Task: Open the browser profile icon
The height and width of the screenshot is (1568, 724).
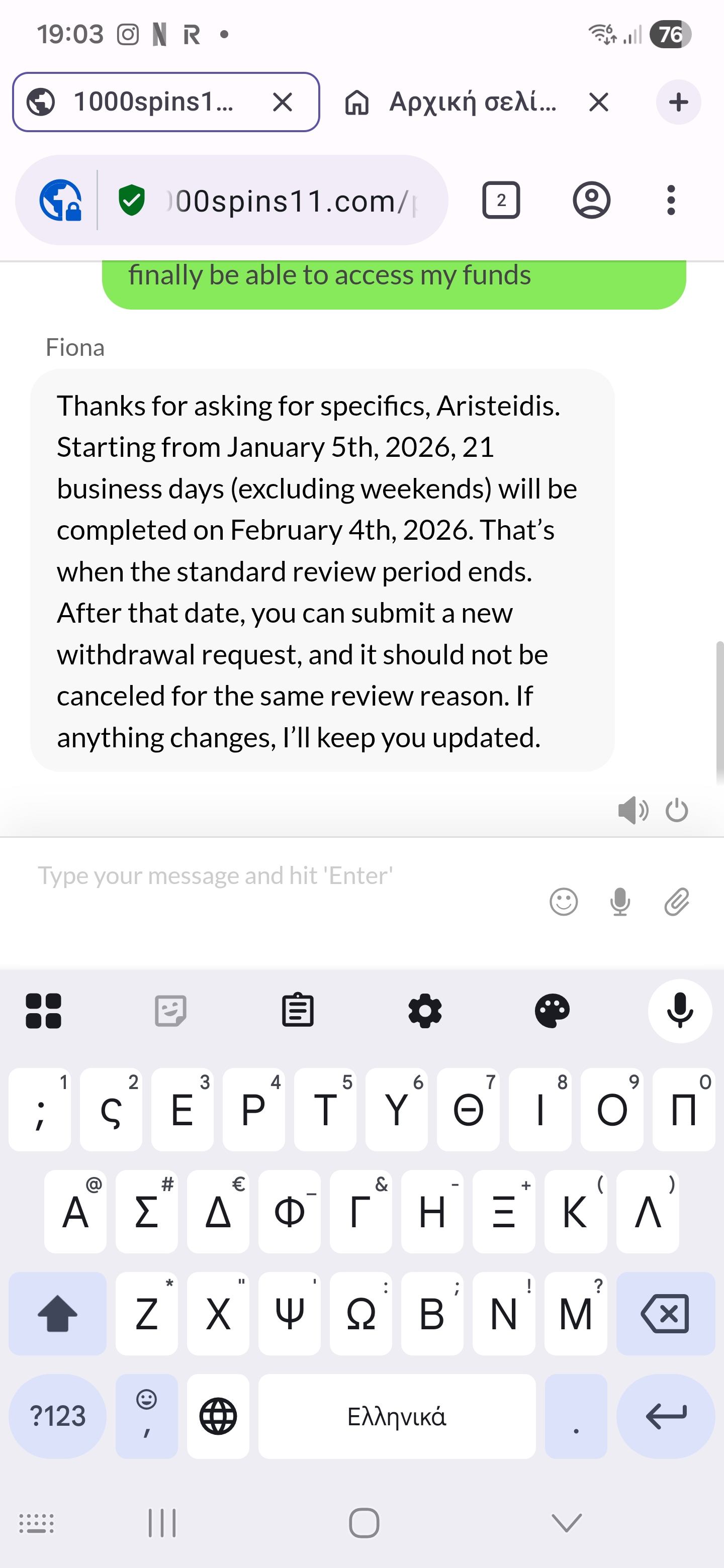Action: tap(591, 200)
